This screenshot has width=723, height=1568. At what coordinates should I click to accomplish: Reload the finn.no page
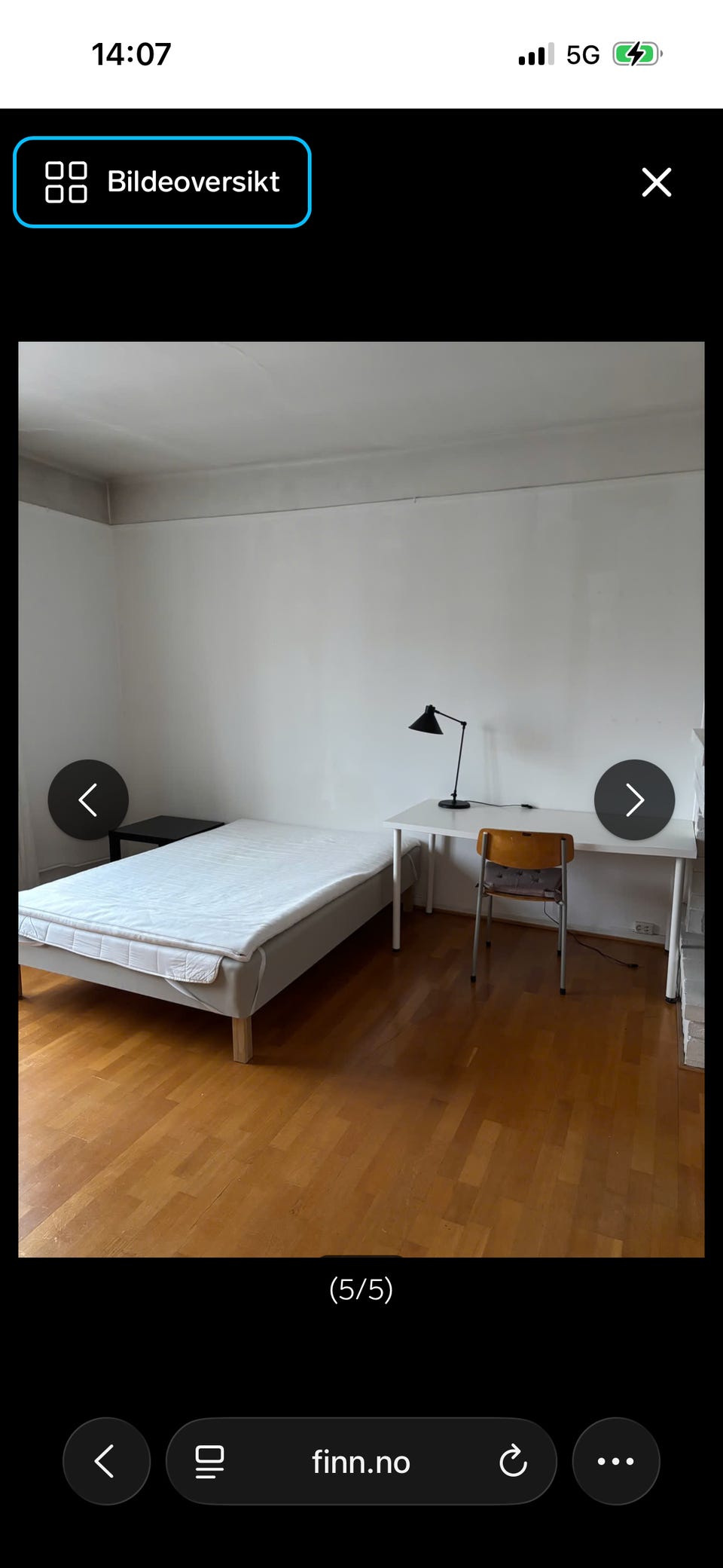[x=515, y=1460]
